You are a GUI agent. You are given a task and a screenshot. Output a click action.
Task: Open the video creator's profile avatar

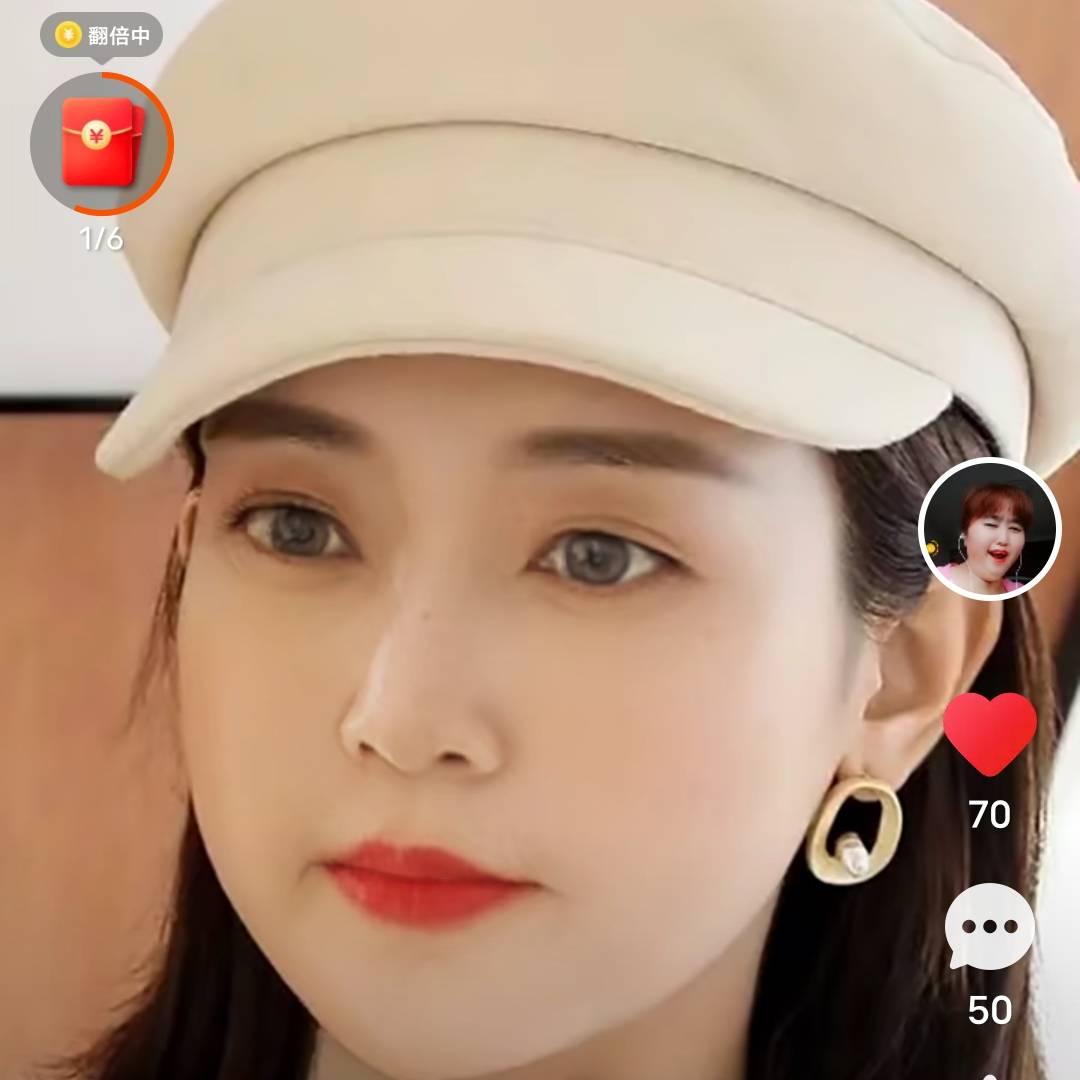989,530
